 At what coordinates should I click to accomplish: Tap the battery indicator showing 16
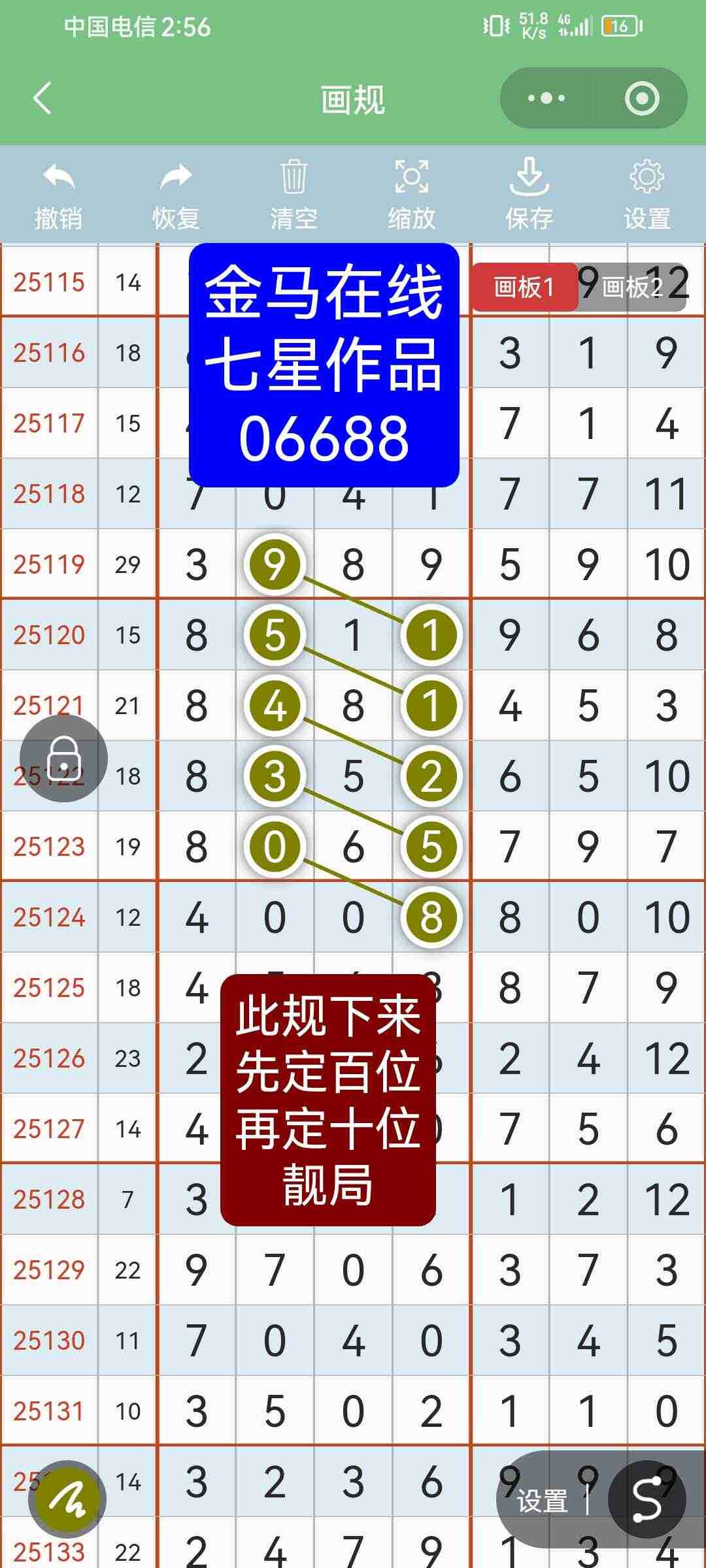pos(617,27)
